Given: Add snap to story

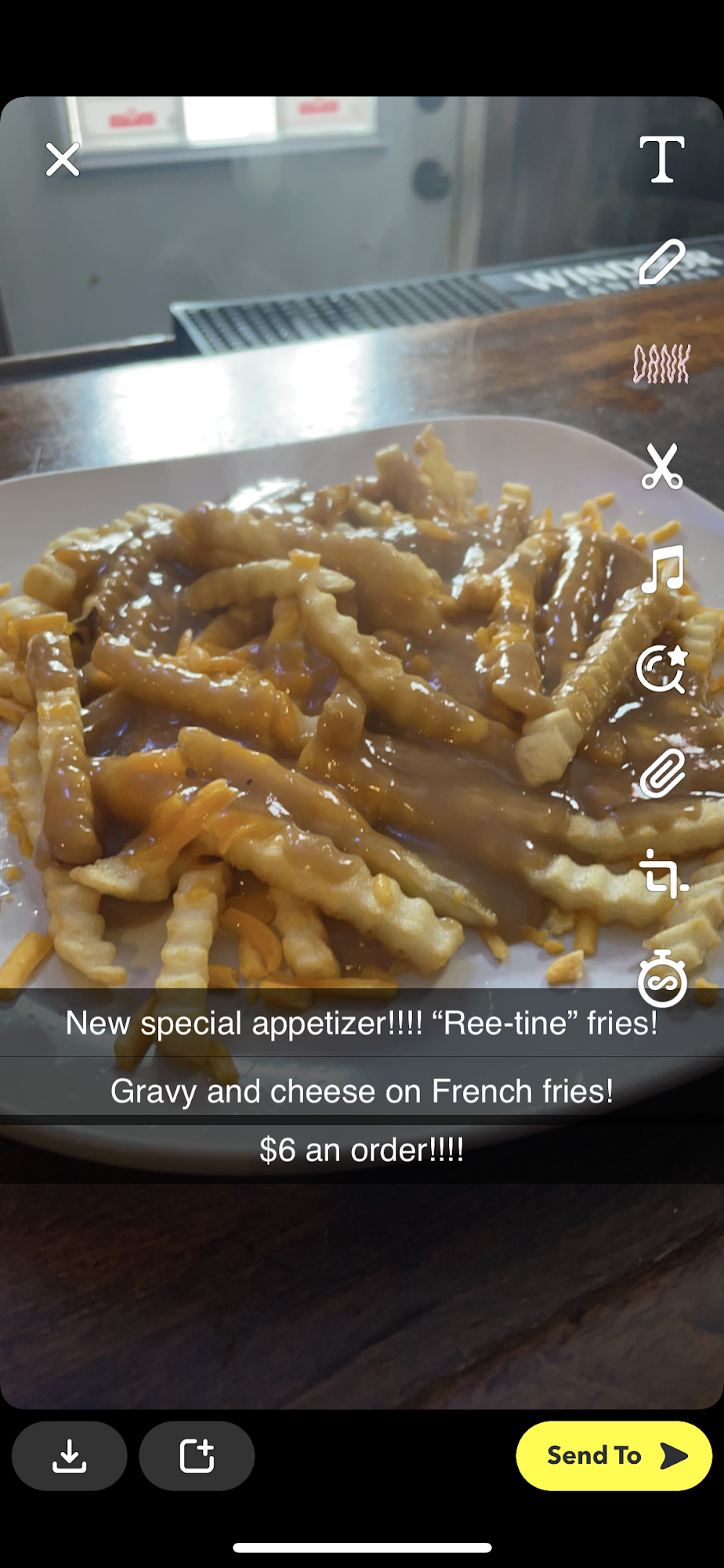Looking at the screenshot, I should (197, 1456).
